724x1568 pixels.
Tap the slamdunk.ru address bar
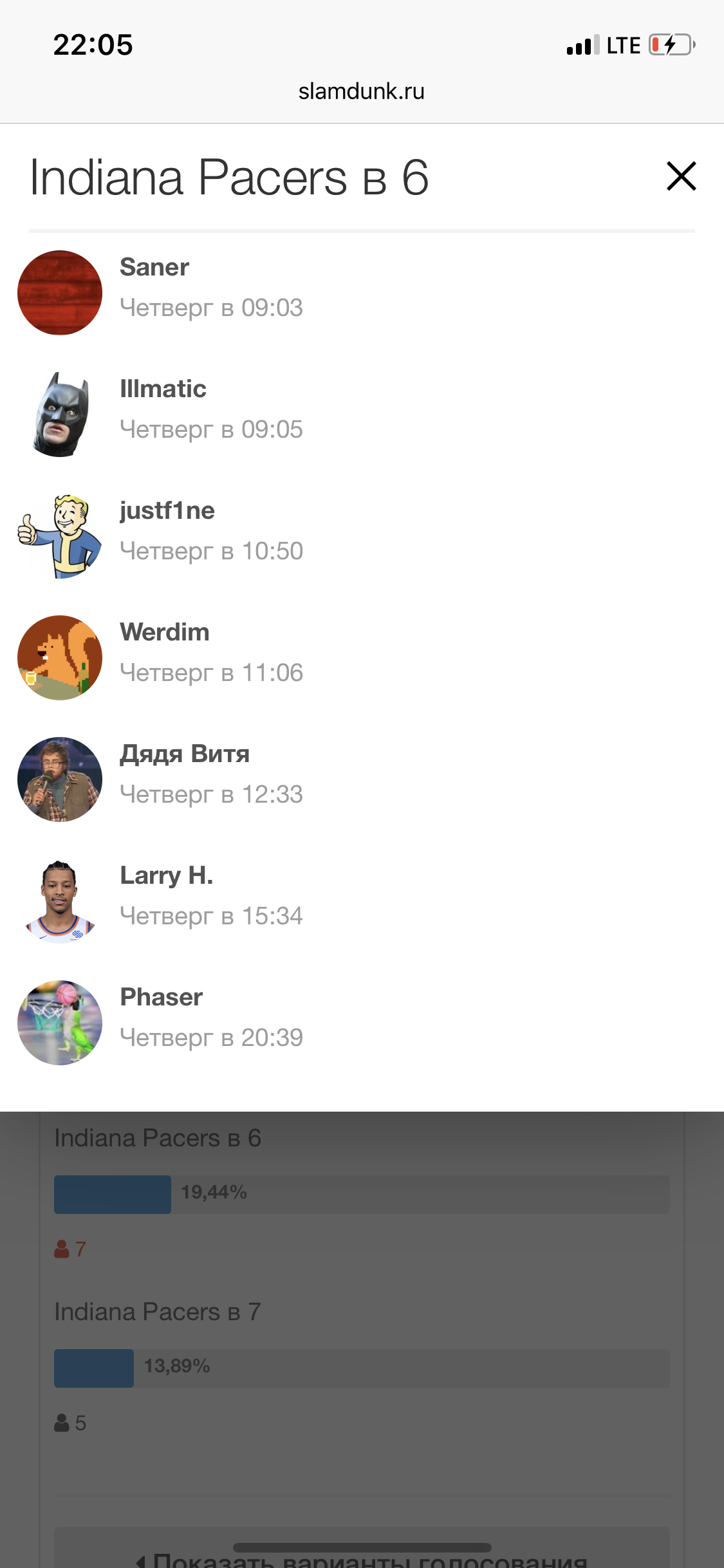coord(362,91)
